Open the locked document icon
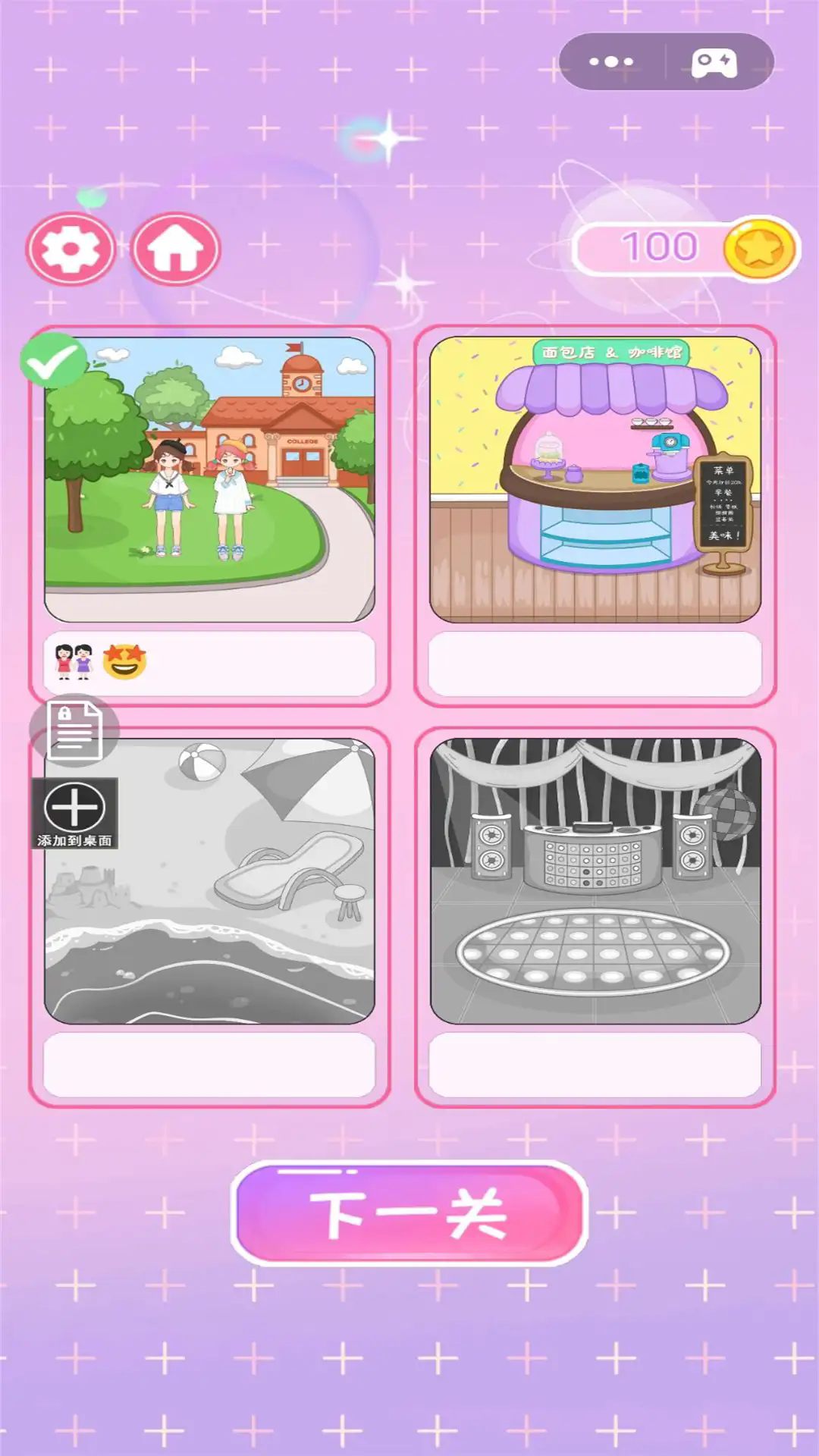This screenshot has height=1456, width=819. [x=74, y=730]
